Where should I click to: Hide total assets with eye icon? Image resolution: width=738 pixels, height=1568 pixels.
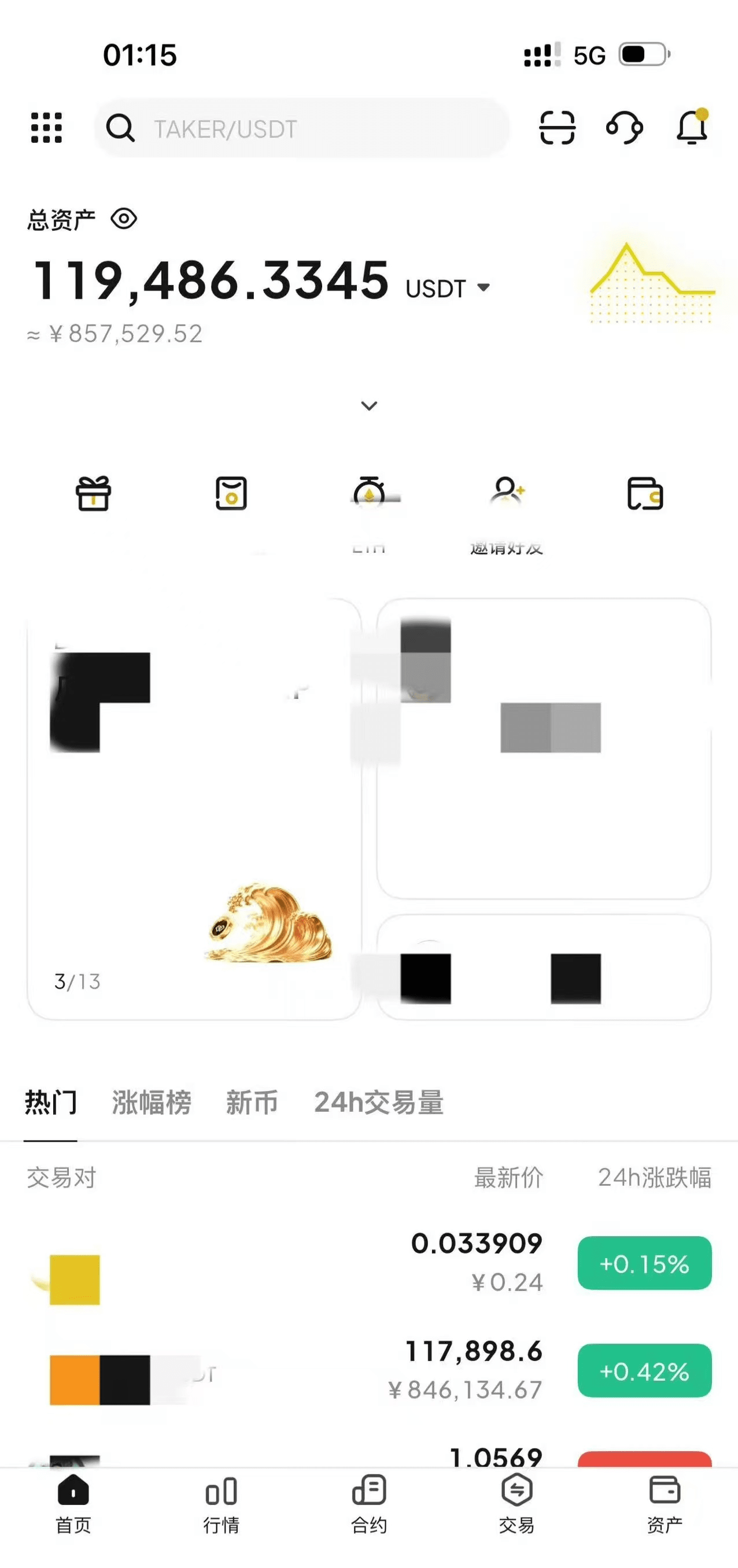(124, 219)
